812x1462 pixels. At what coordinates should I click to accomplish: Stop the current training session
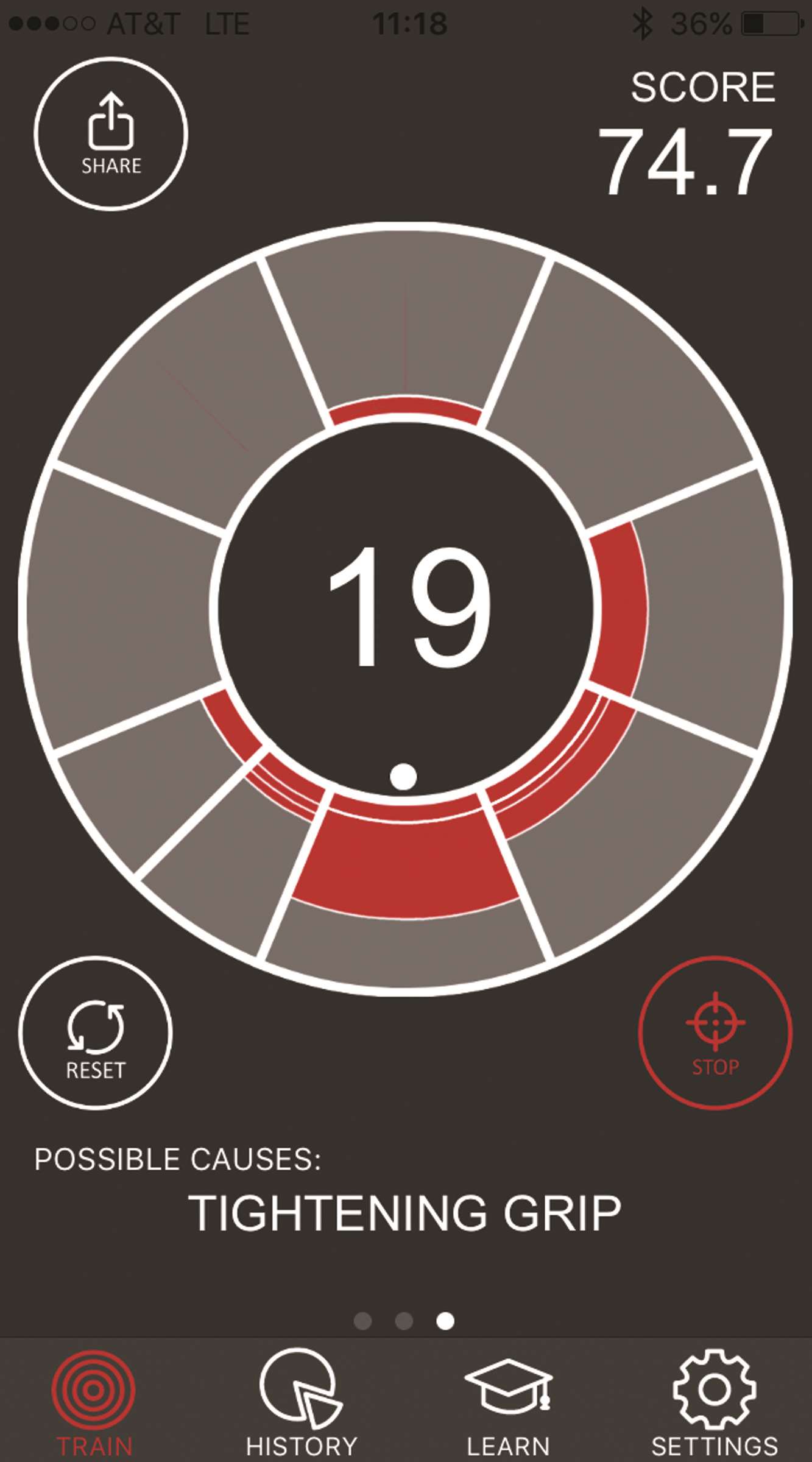(x=715, y=1033)
